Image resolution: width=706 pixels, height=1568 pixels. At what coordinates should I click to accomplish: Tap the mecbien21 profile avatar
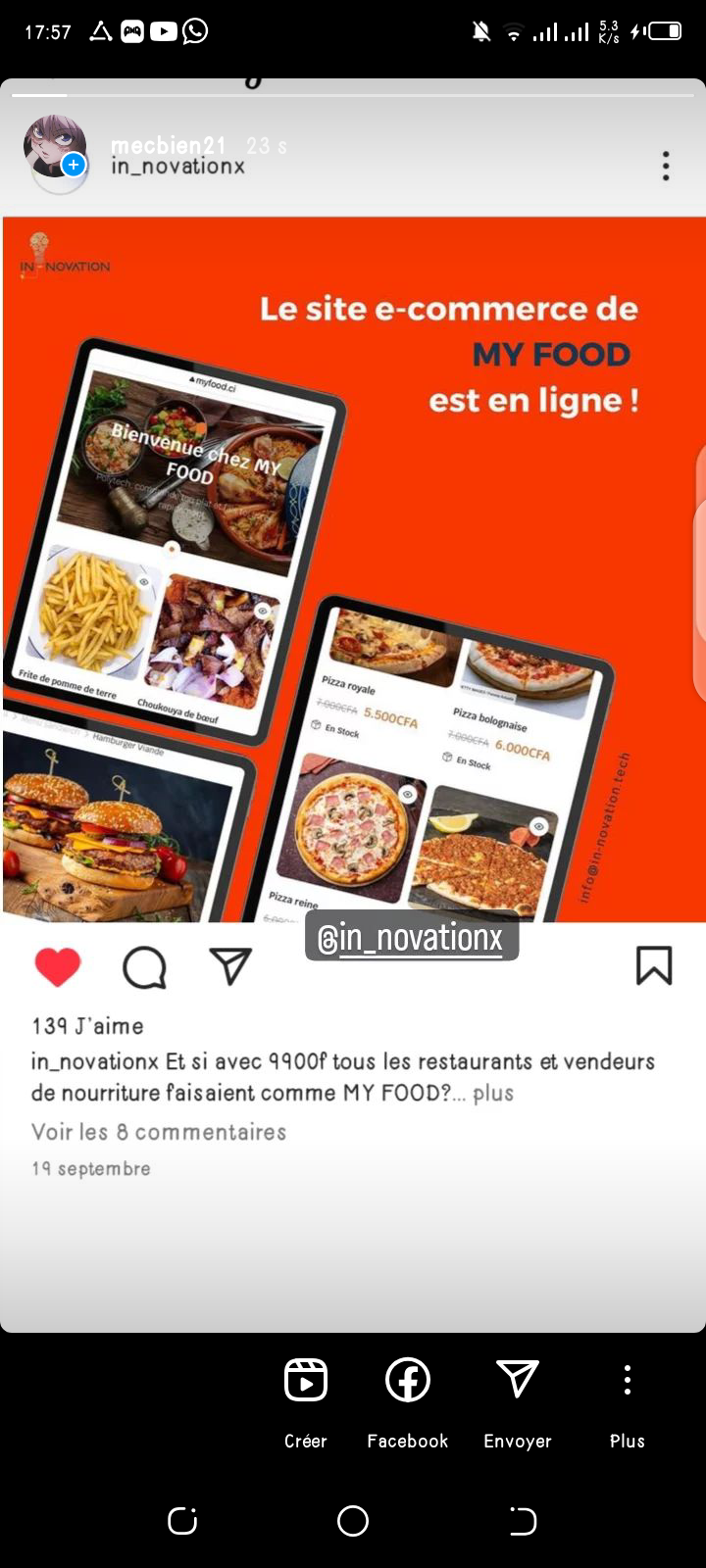[x=55, y=149]
